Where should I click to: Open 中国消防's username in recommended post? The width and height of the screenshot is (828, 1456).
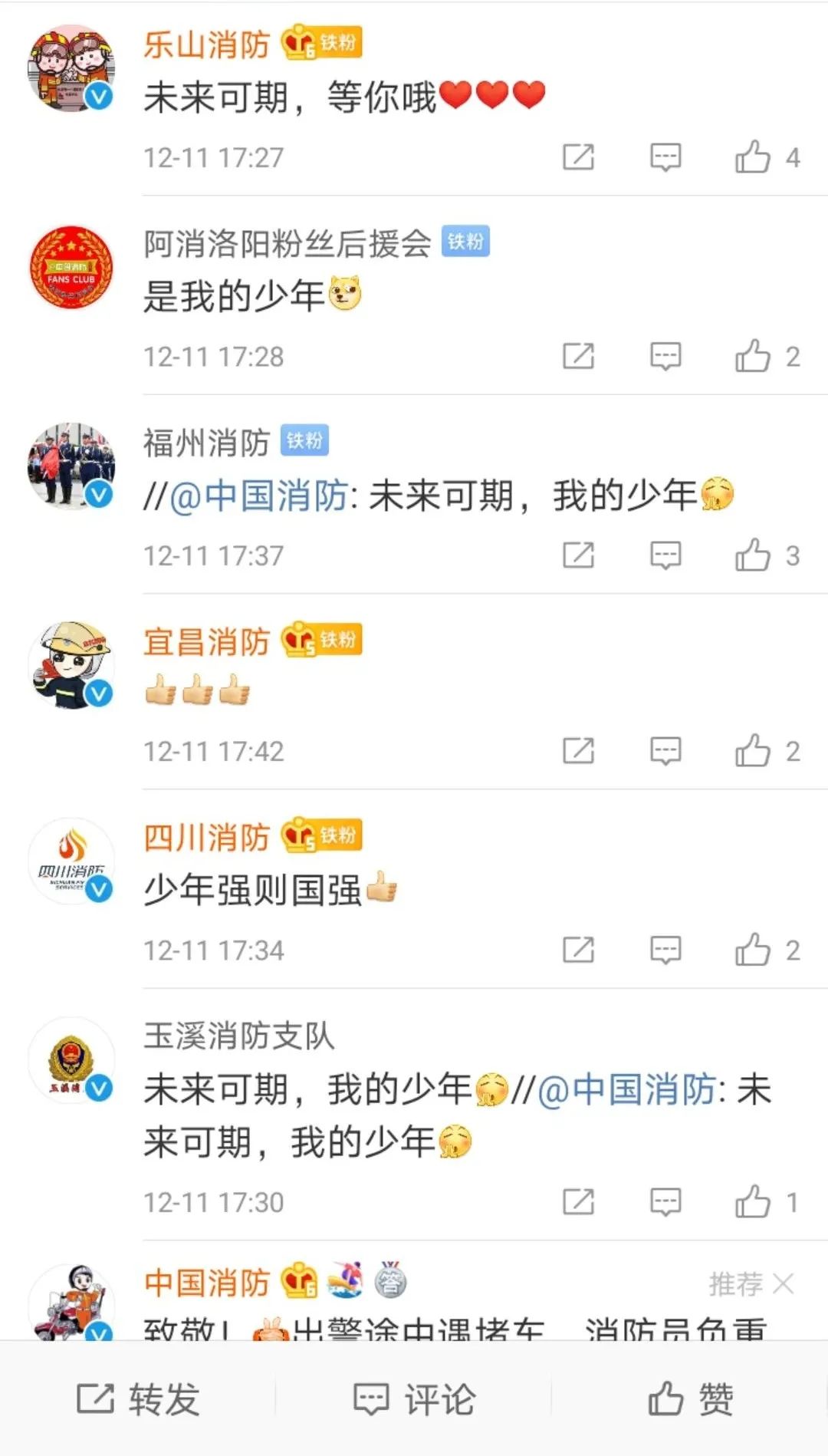coord(206,1283)
